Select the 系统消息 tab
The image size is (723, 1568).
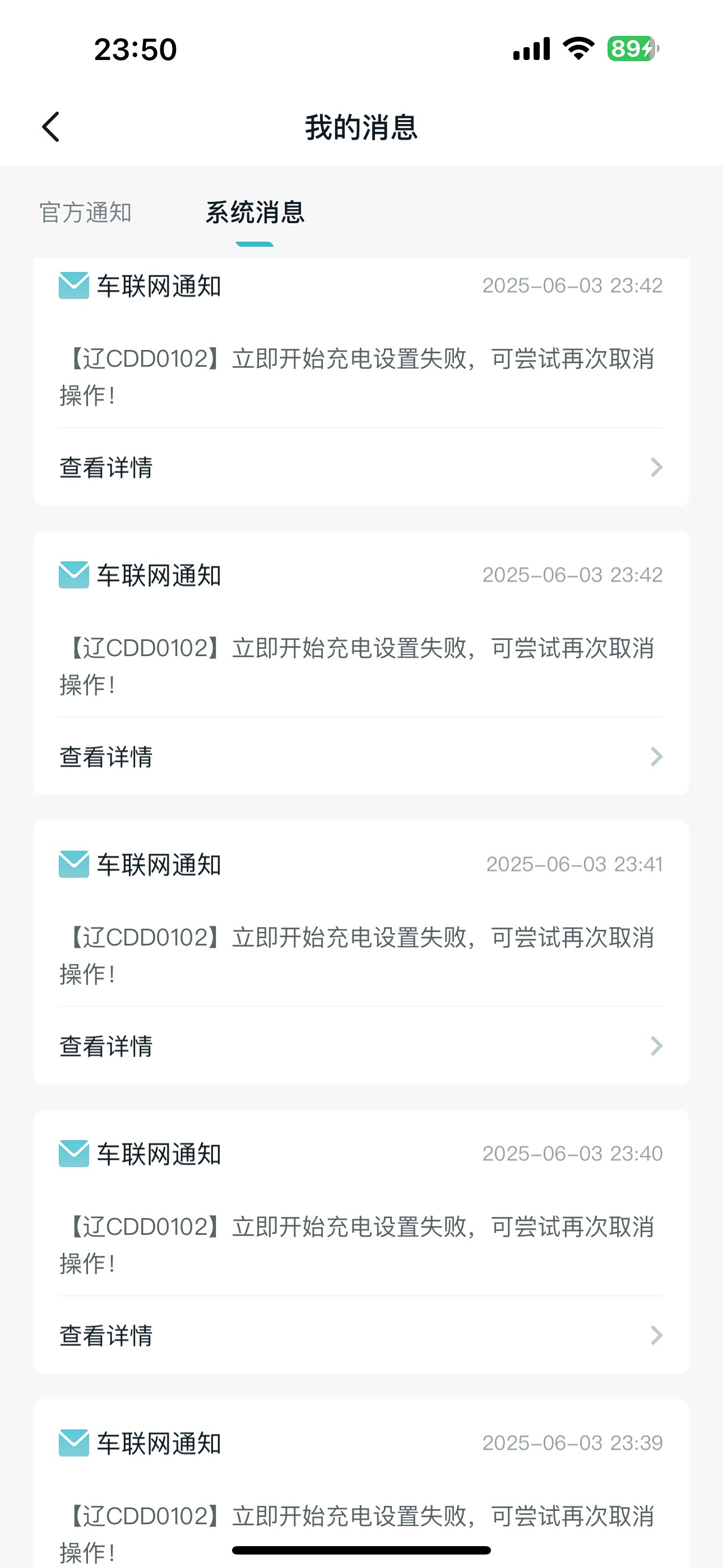(255, 213)
